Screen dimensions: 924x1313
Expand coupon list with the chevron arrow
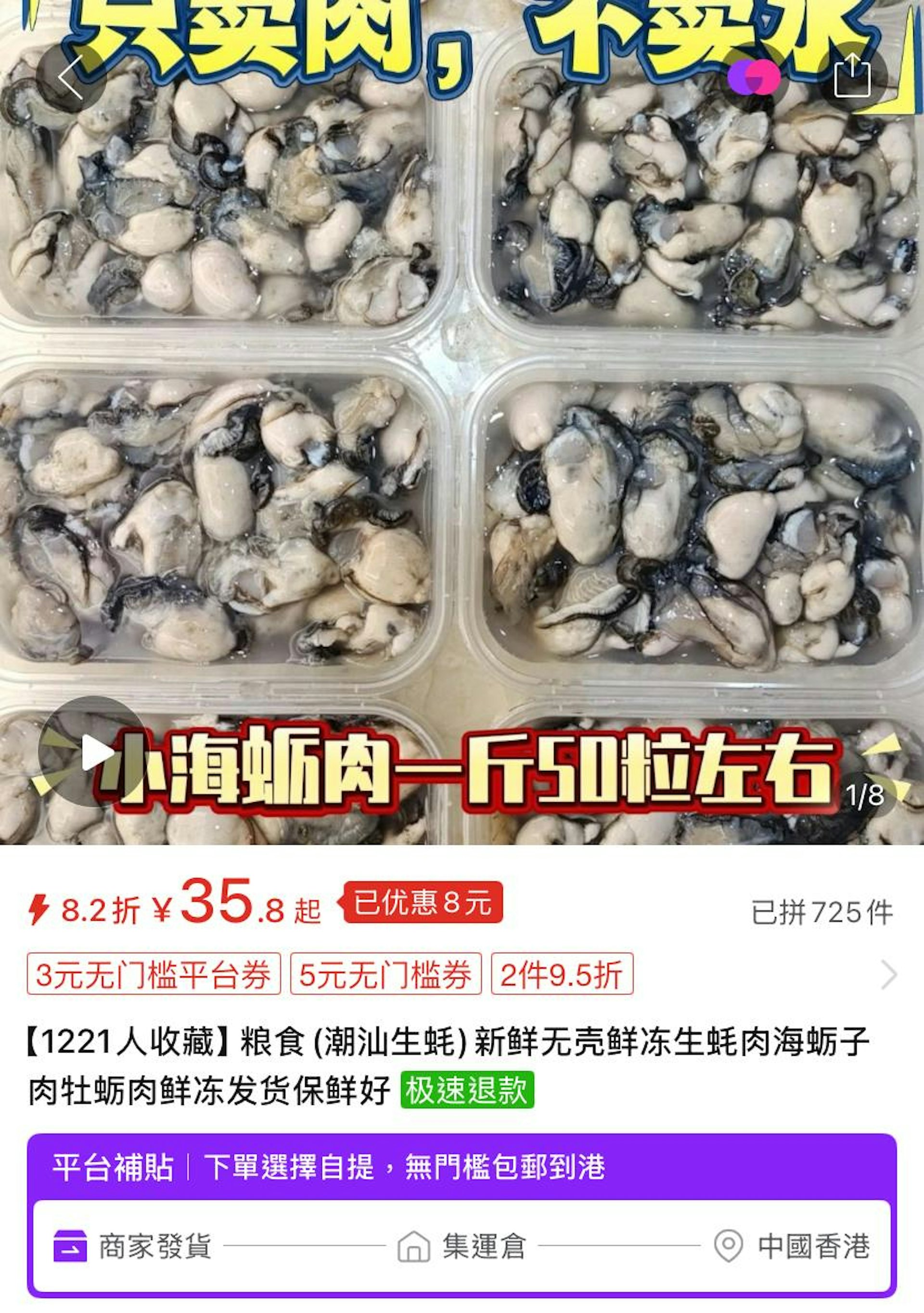pos(888,975)
